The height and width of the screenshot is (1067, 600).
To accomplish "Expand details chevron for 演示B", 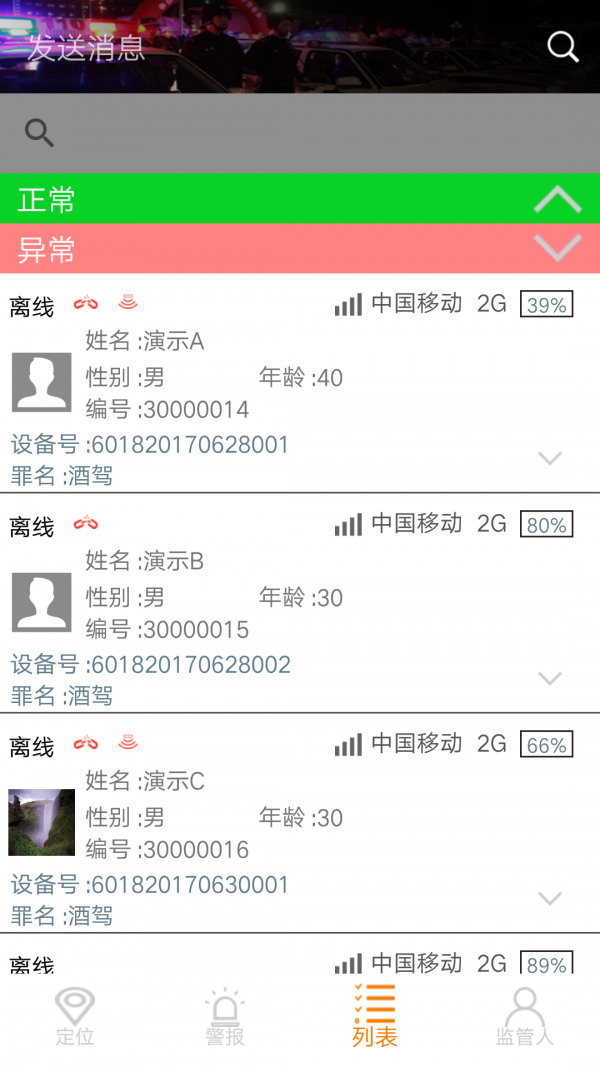I will [x=550, y=678].
